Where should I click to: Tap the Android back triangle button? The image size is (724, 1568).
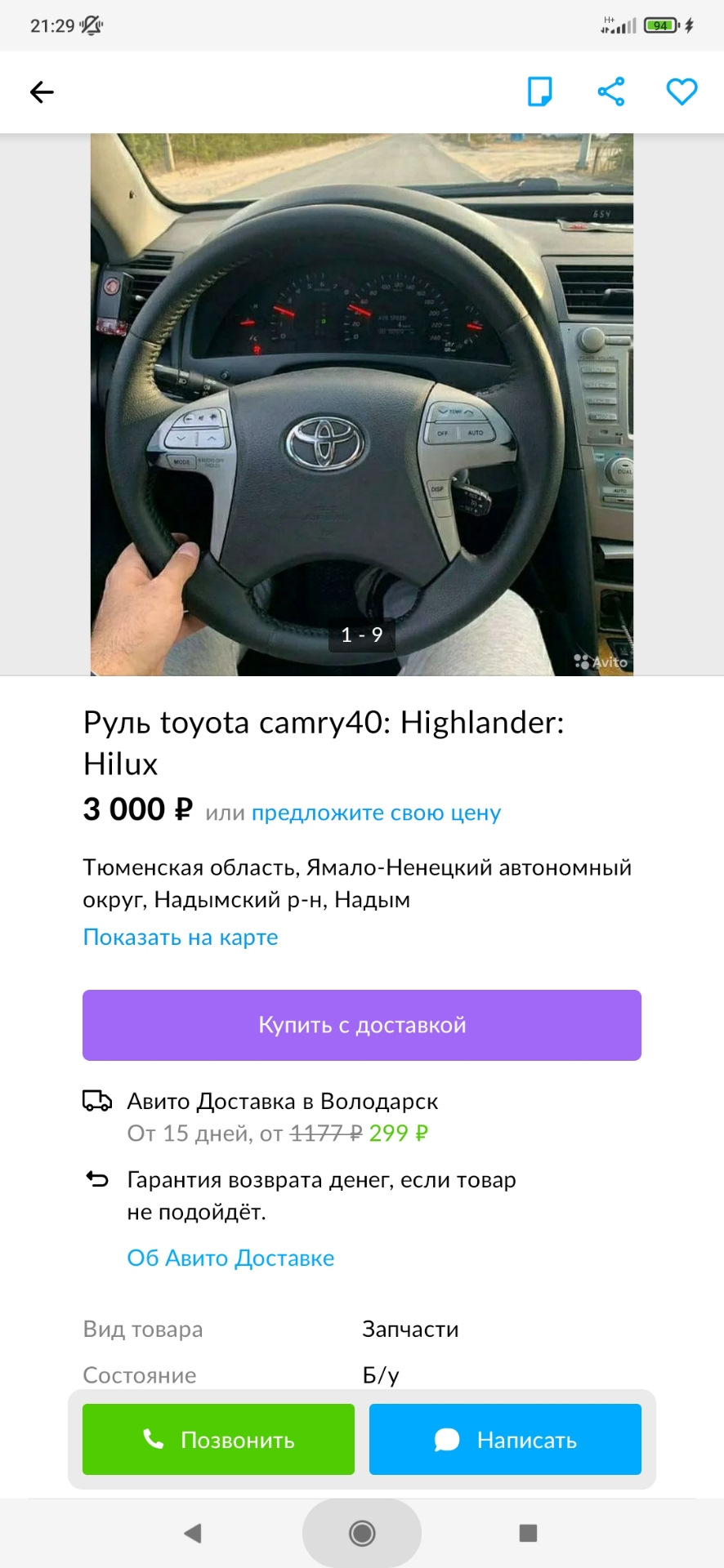click(193, 1533)
